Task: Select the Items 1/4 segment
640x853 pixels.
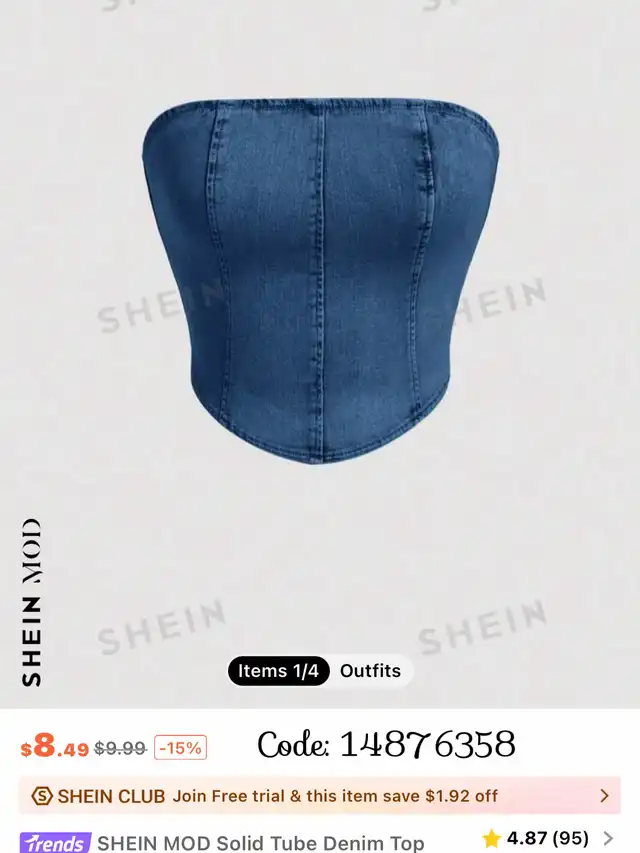Action: click(x=279, y=671)
